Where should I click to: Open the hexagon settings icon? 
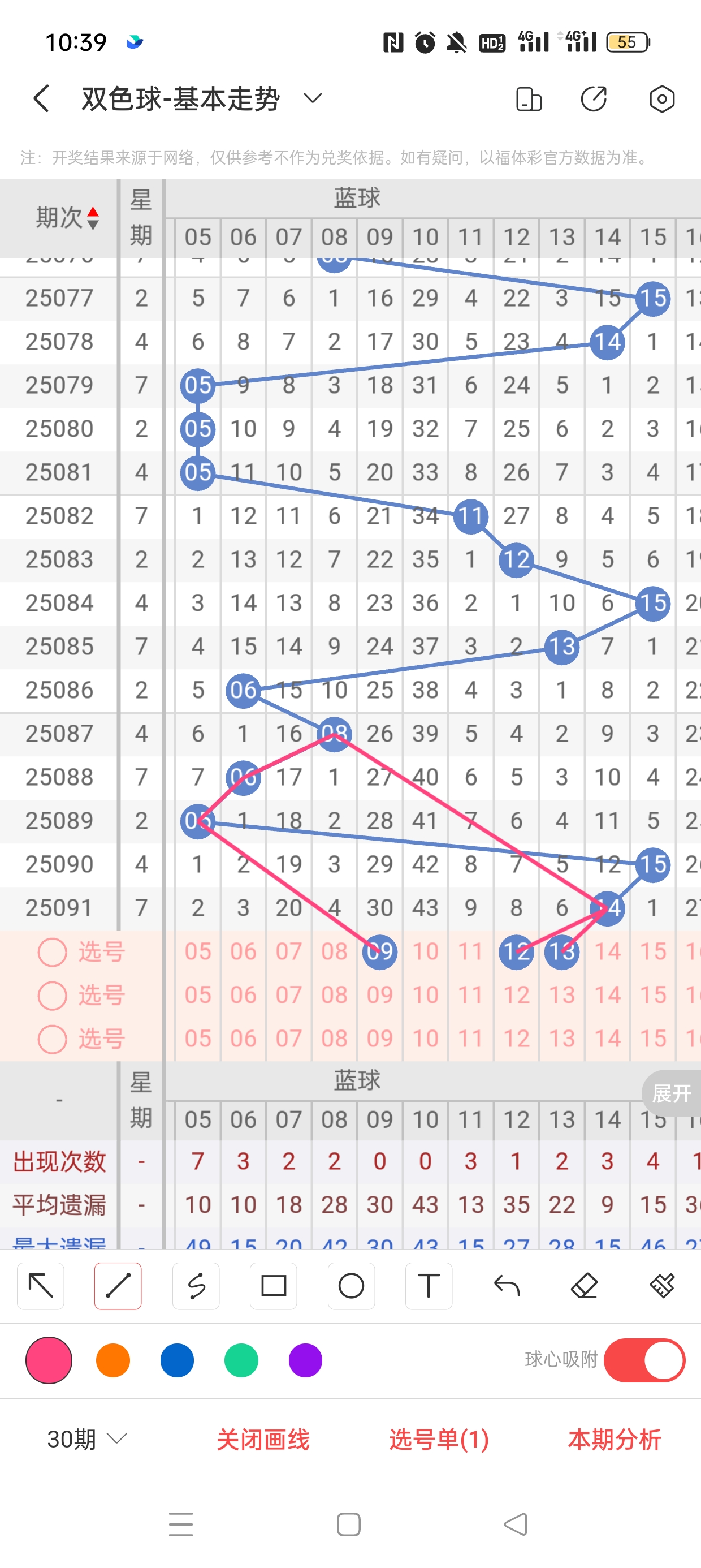point(661,98)
